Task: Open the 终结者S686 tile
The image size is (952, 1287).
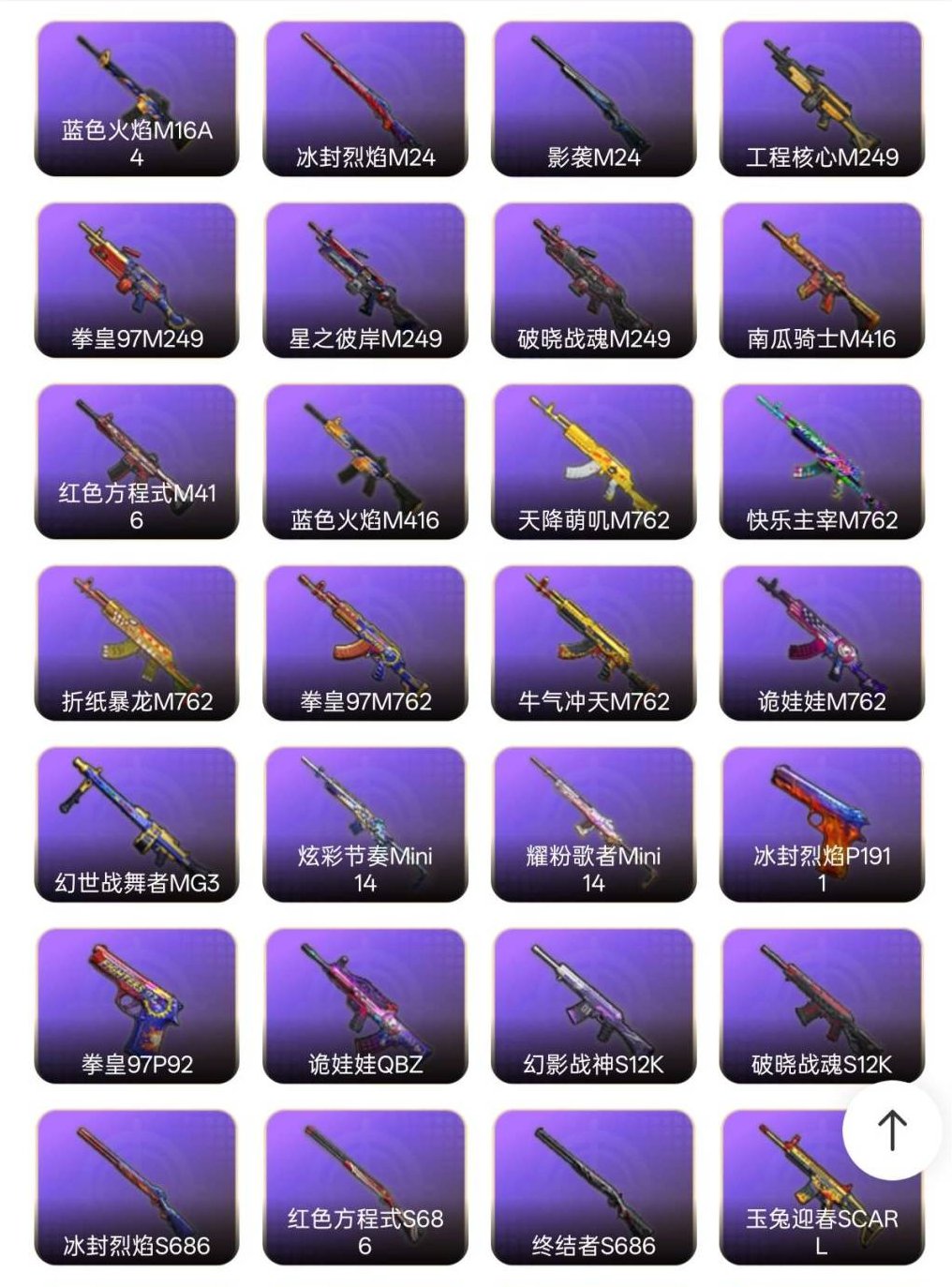Action: [x=593, y=1187]
